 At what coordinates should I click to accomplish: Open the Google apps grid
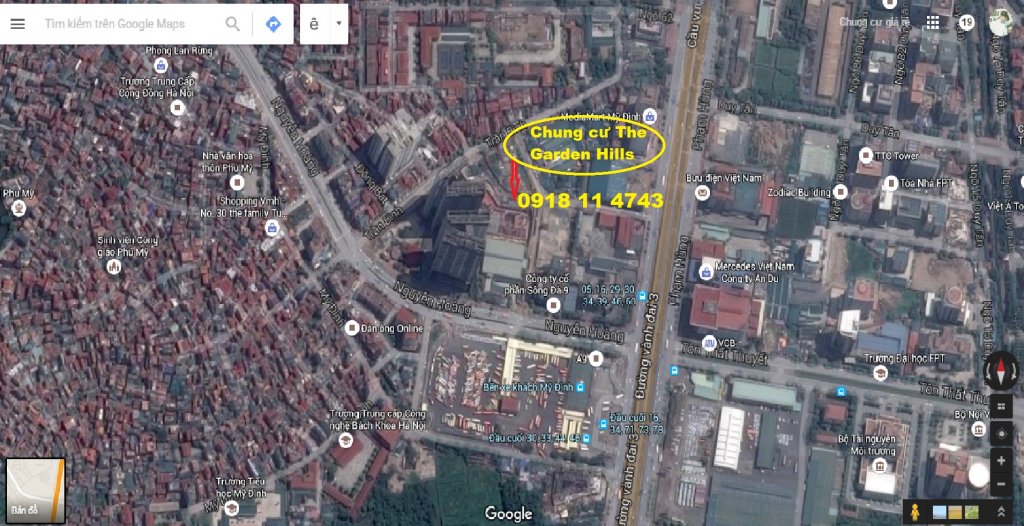point(932,22)
